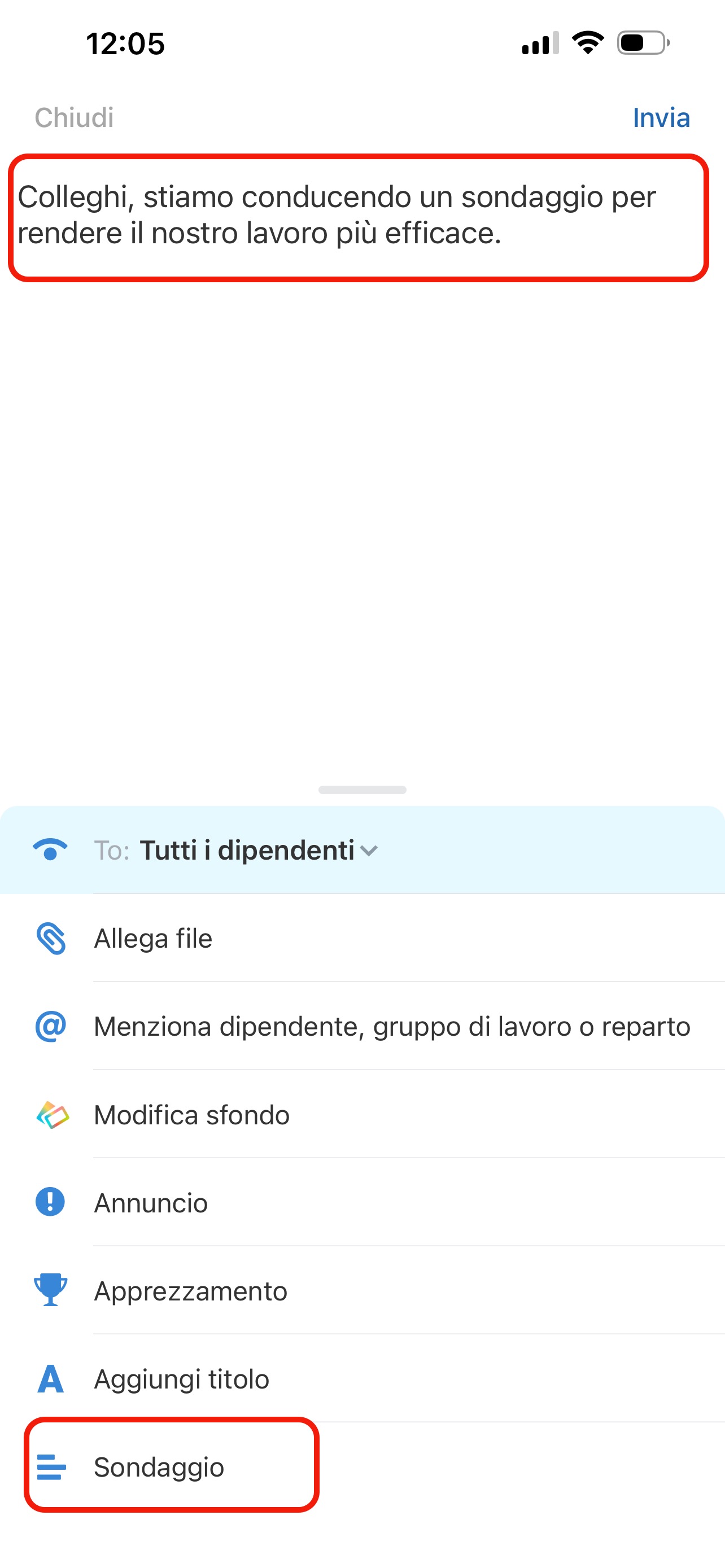
Task: Add a title with Aggiungi titolo
Action: tap(181, 1379)
